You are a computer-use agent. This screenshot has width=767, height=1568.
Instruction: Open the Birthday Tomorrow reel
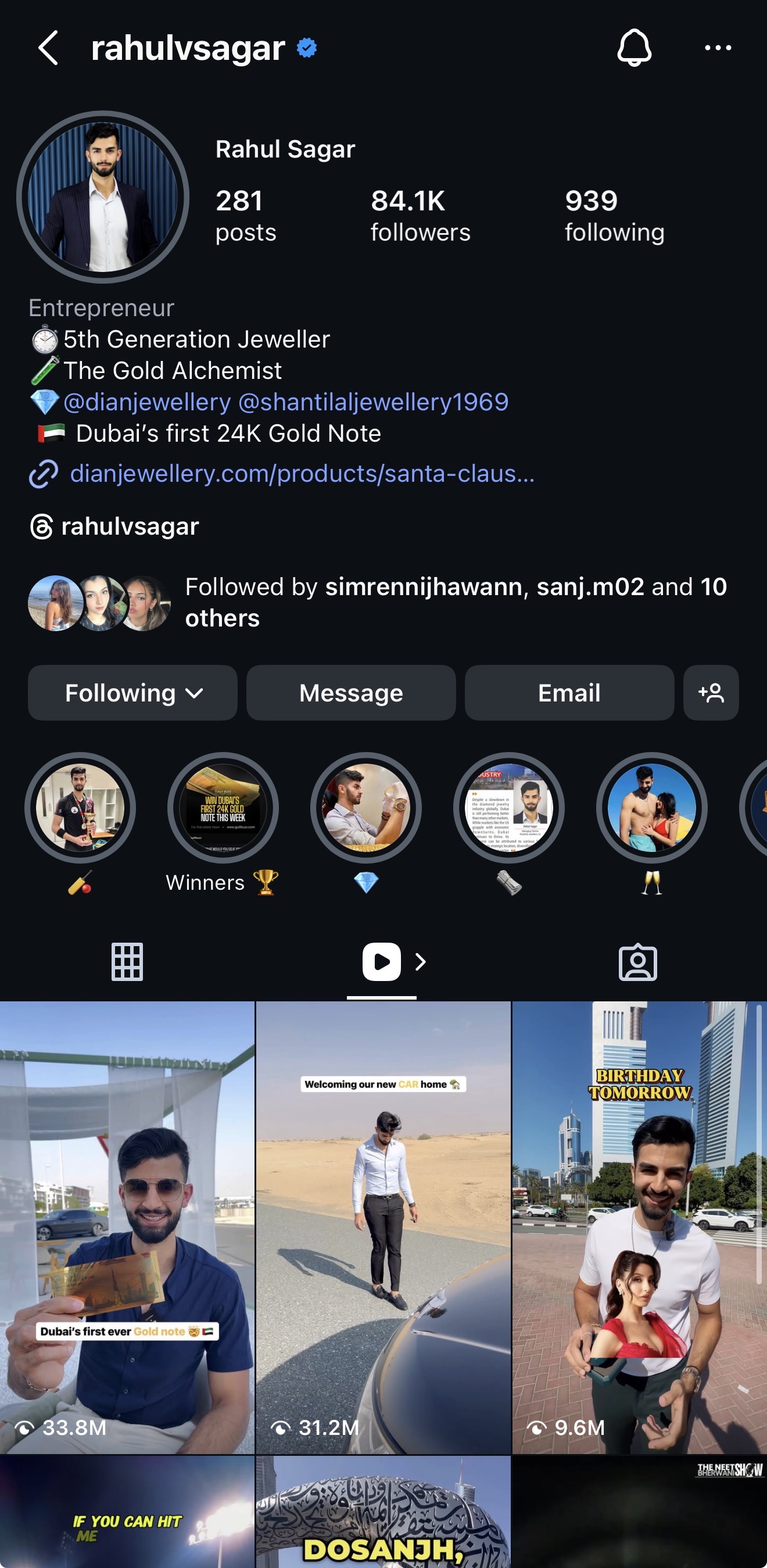pos(639,1227)
